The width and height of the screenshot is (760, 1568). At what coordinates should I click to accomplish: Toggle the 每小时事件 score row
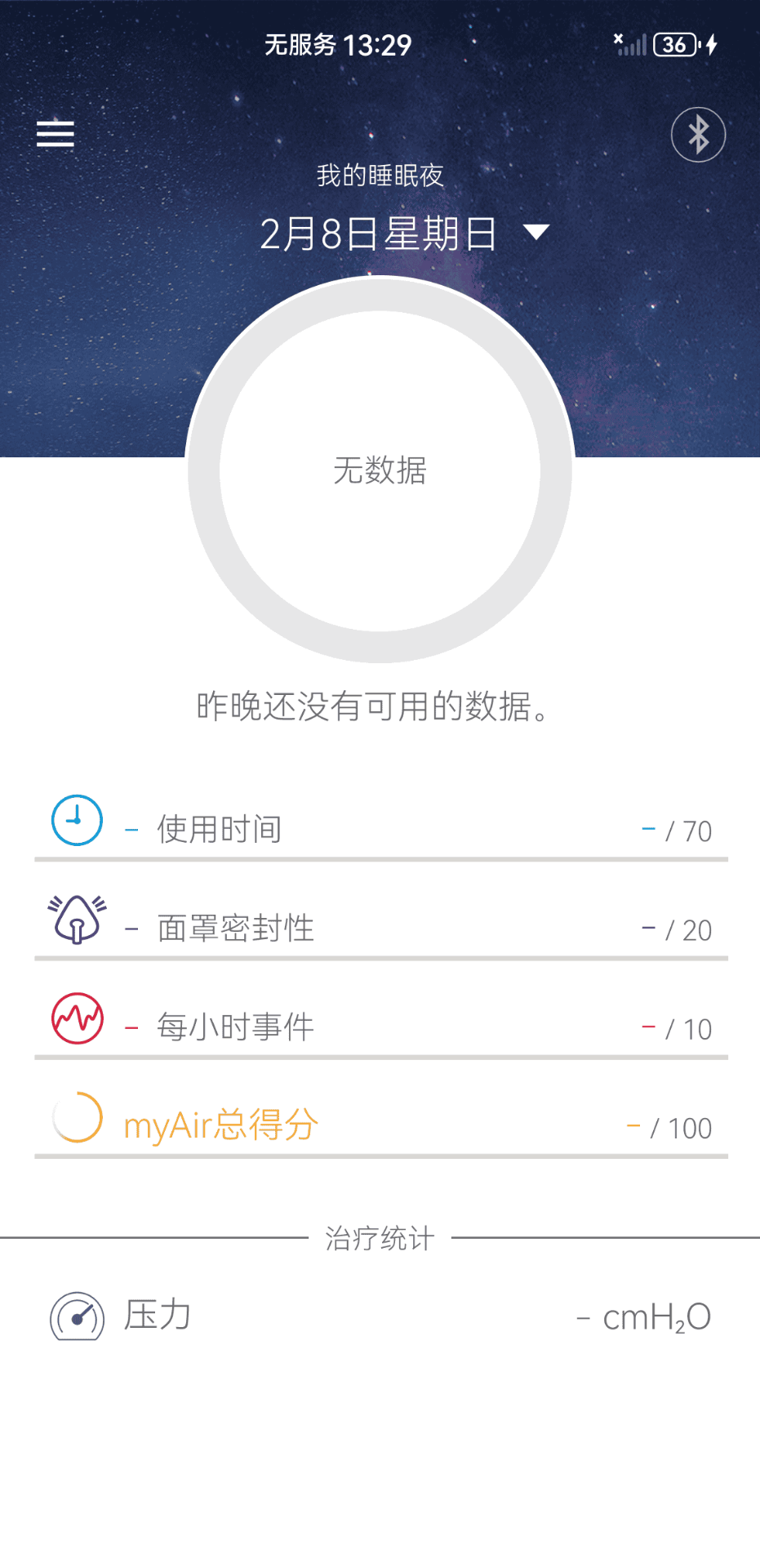pos(380,1027)
